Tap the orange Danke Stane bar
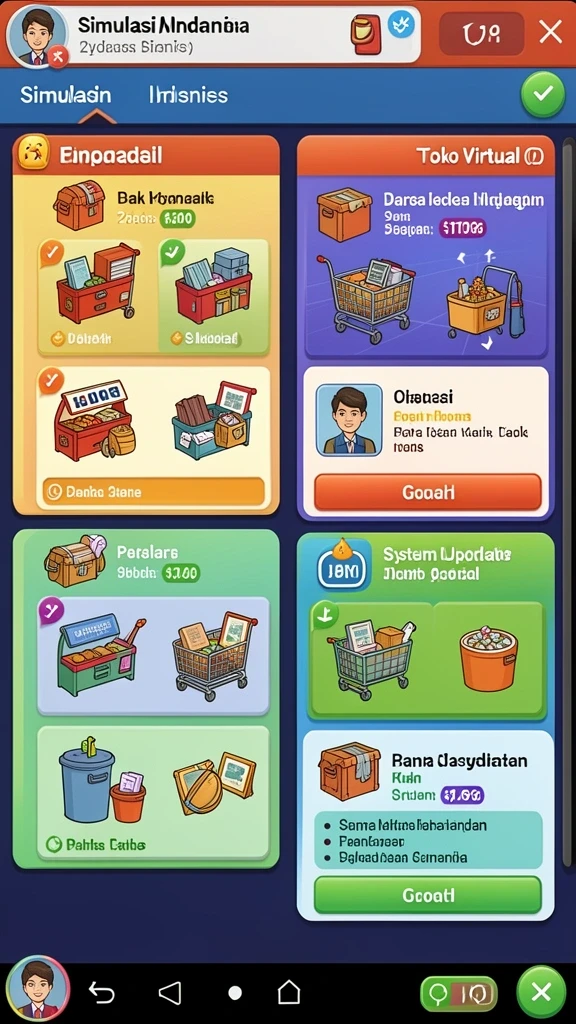 153,492
